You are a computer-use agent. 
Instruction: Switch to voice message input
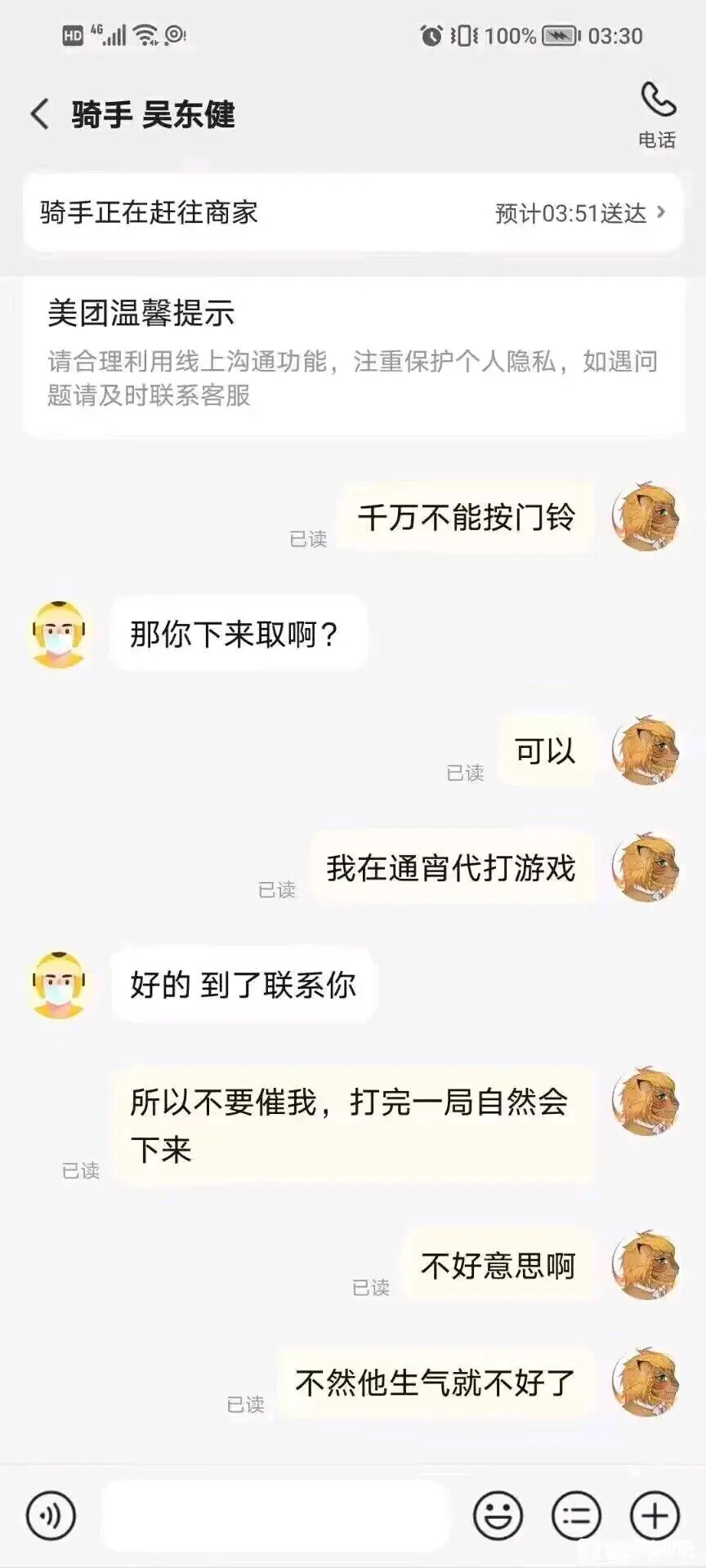(x=51, y=1516)
